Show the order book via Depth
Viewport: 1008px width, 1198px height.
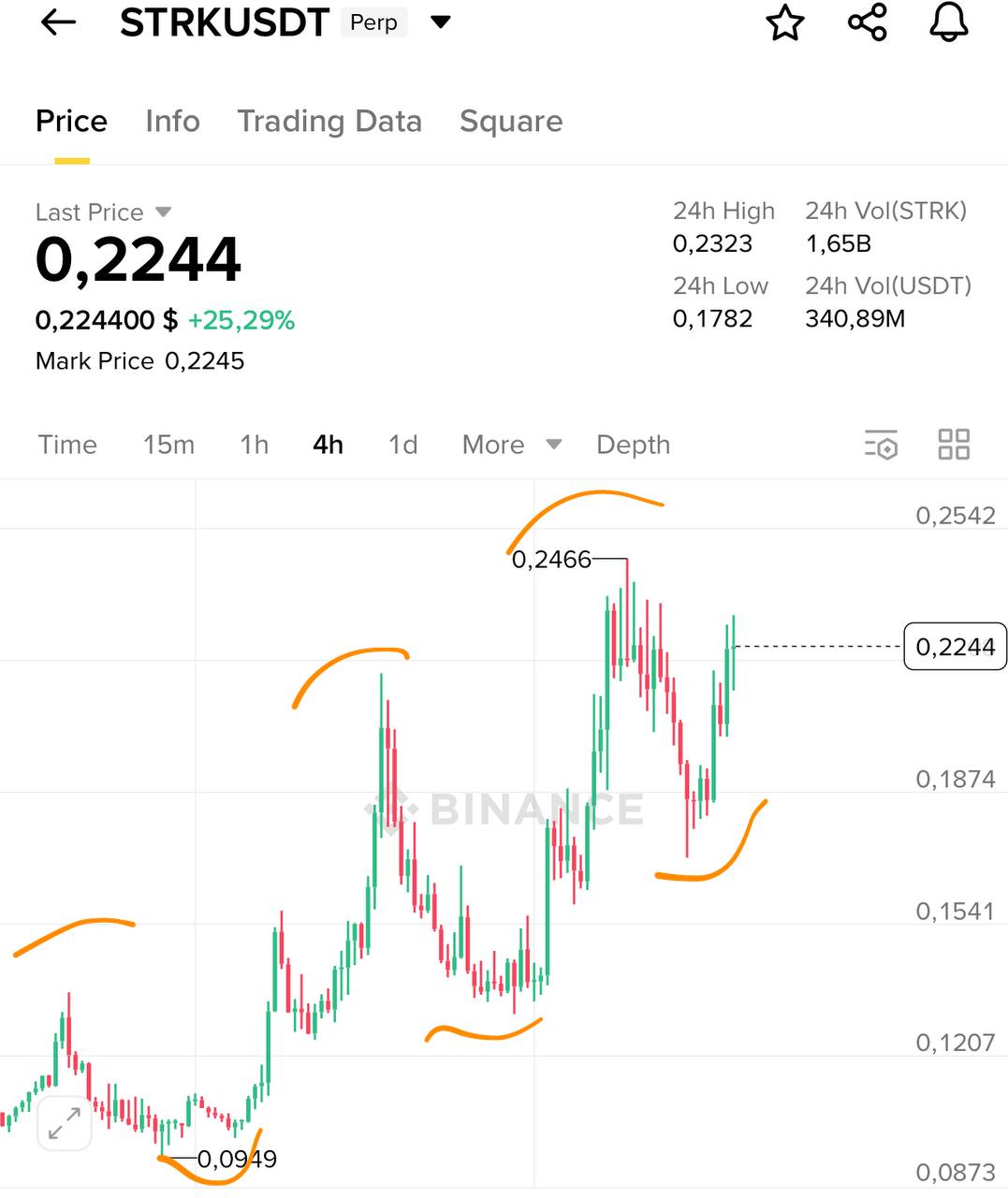[x=633, y=446]
